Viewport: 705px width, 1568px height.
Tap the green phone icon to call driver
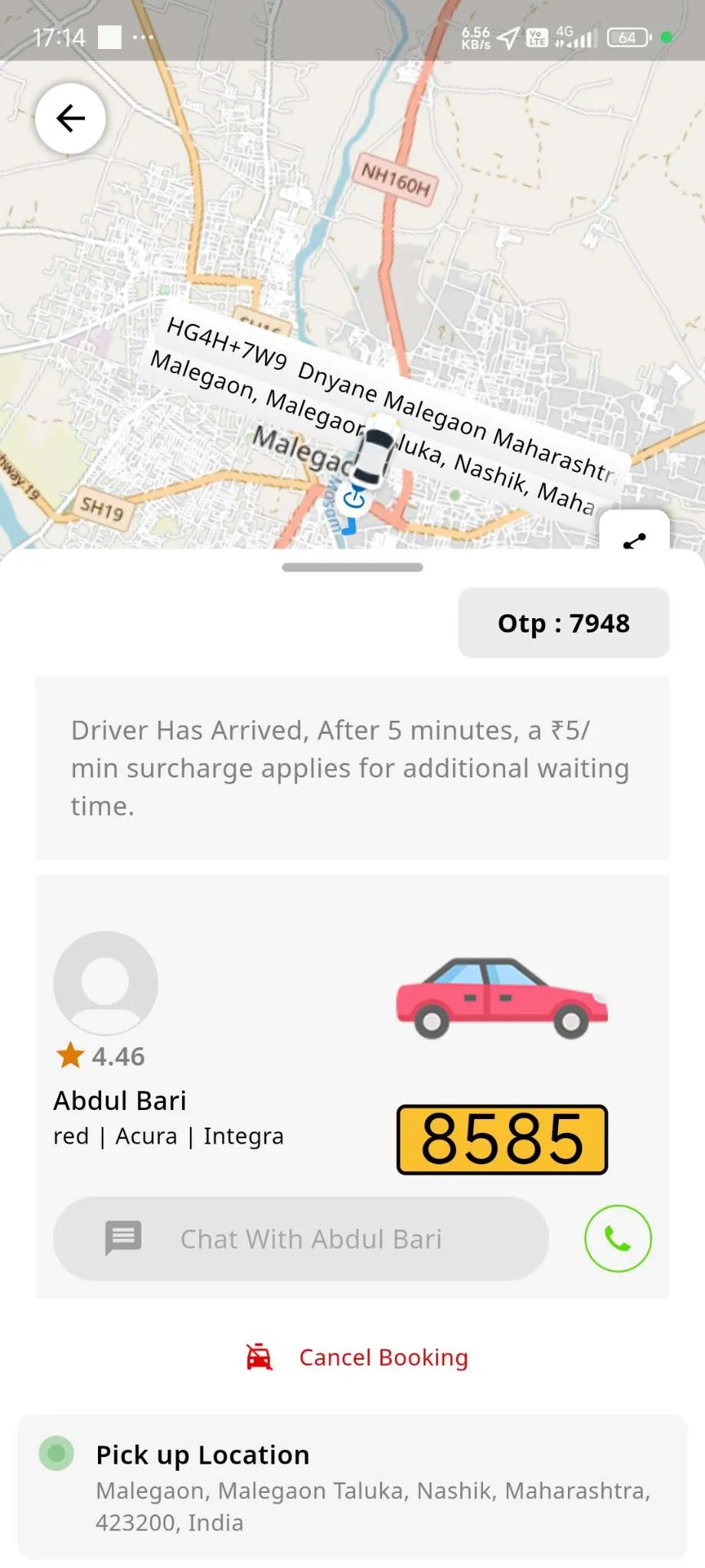point(617,1239)
